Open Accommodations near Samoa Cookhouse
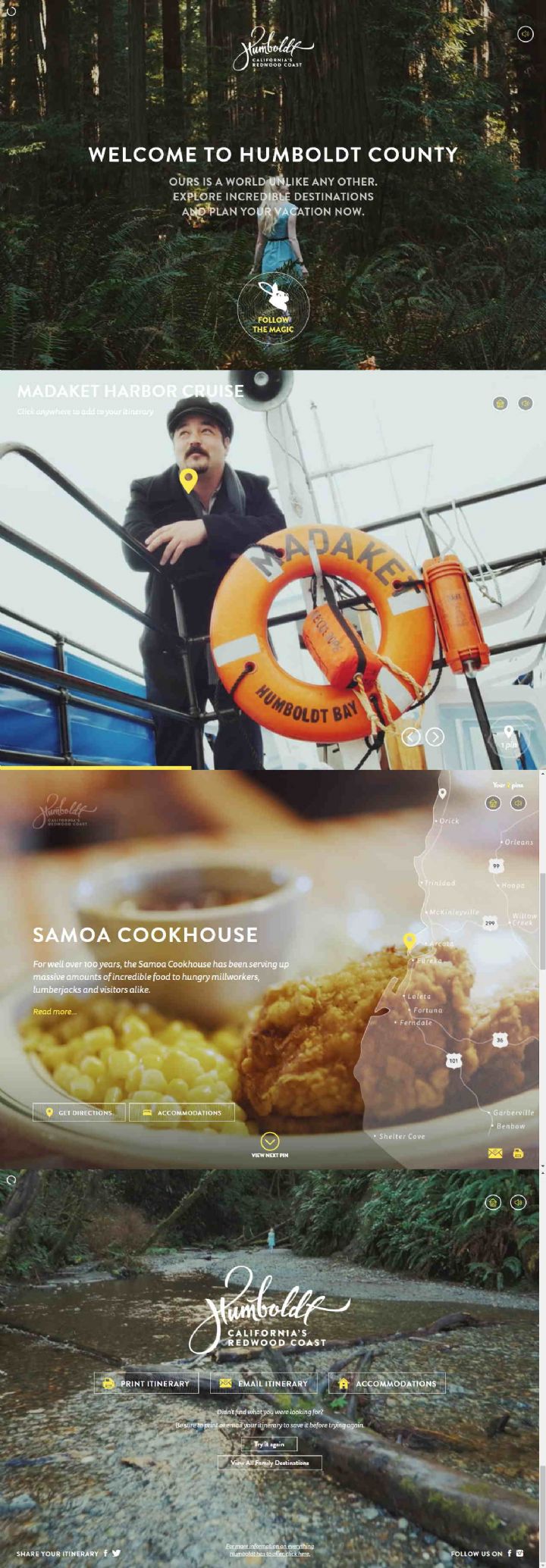Image resolution: width=546 pixels, height=1568 pixels. [x=182, y=1113]
